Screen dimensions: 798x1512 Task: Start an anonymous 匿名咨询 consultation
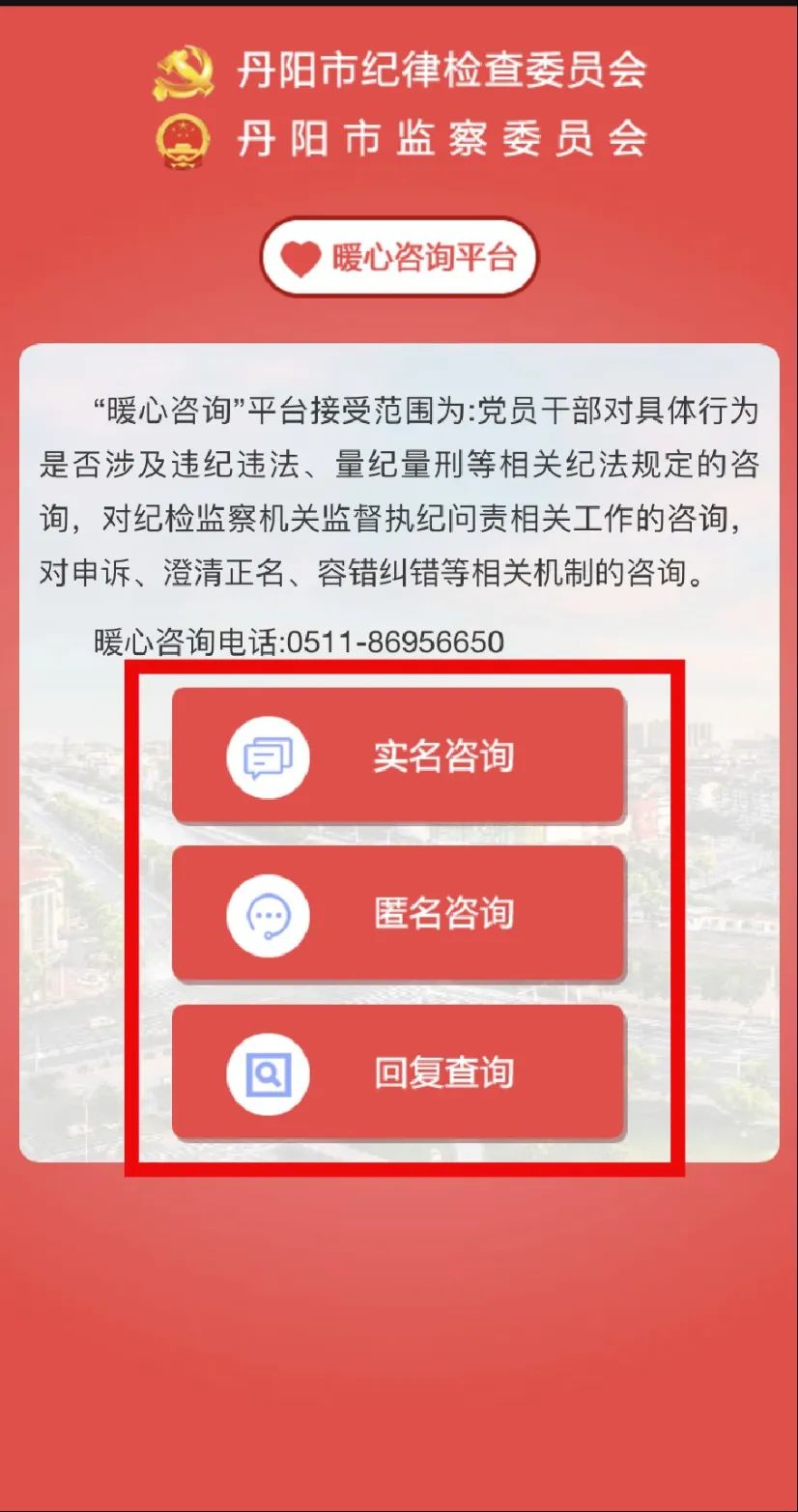click(x=398, y=914)
